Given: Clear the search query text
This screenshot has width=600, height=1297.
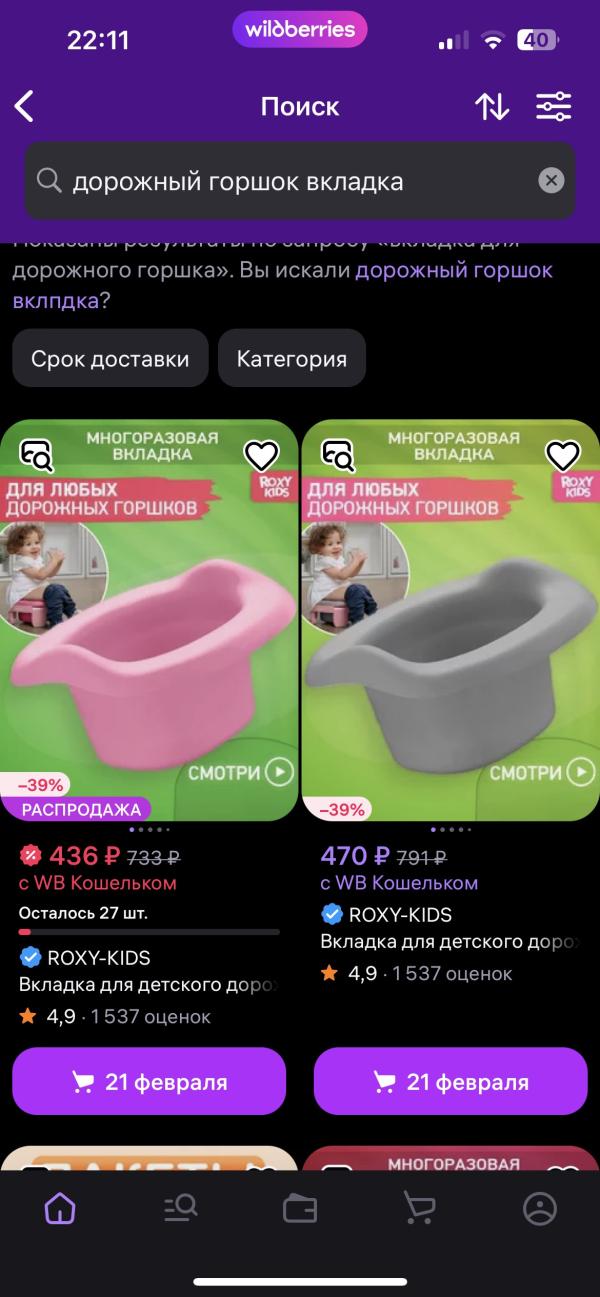Looking at the screenshot, I should [551, 181].
